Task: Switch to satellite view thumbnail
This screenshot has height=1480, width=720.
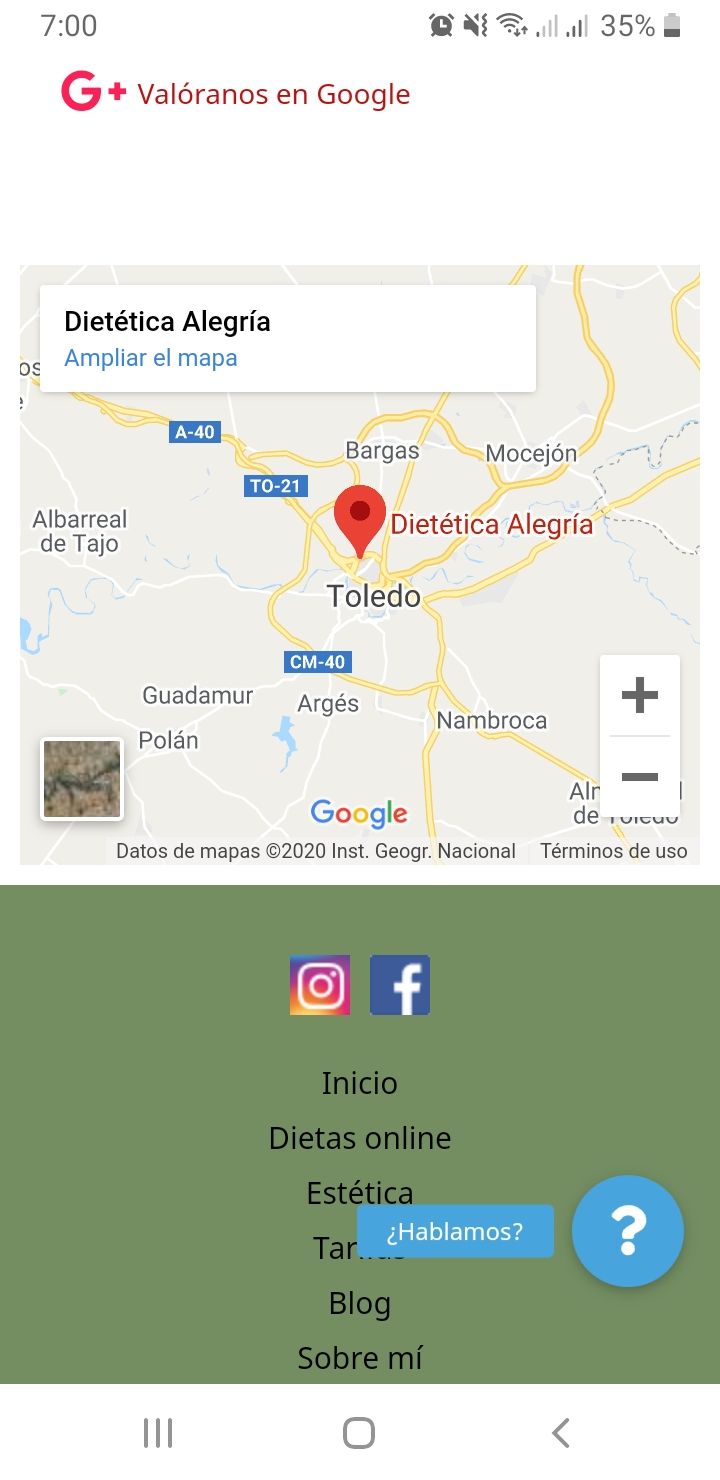Action: tap(82, 779)
